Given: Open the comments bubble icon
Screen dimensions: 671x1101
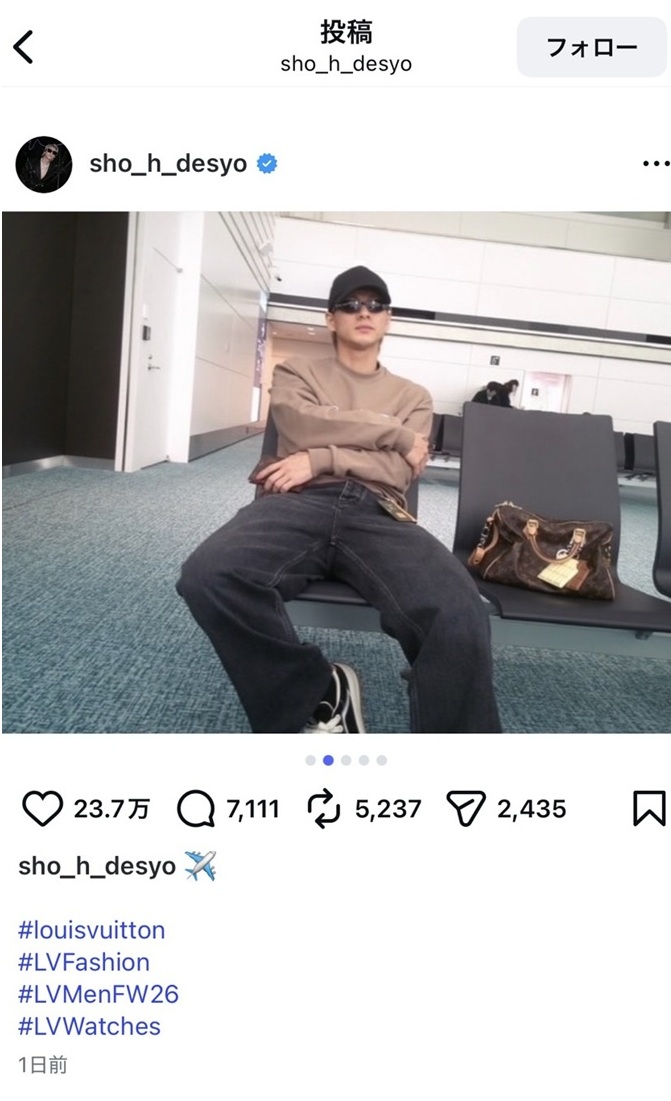Looking at the screenshot, I should pyautogui.click(x=196, y=809).
